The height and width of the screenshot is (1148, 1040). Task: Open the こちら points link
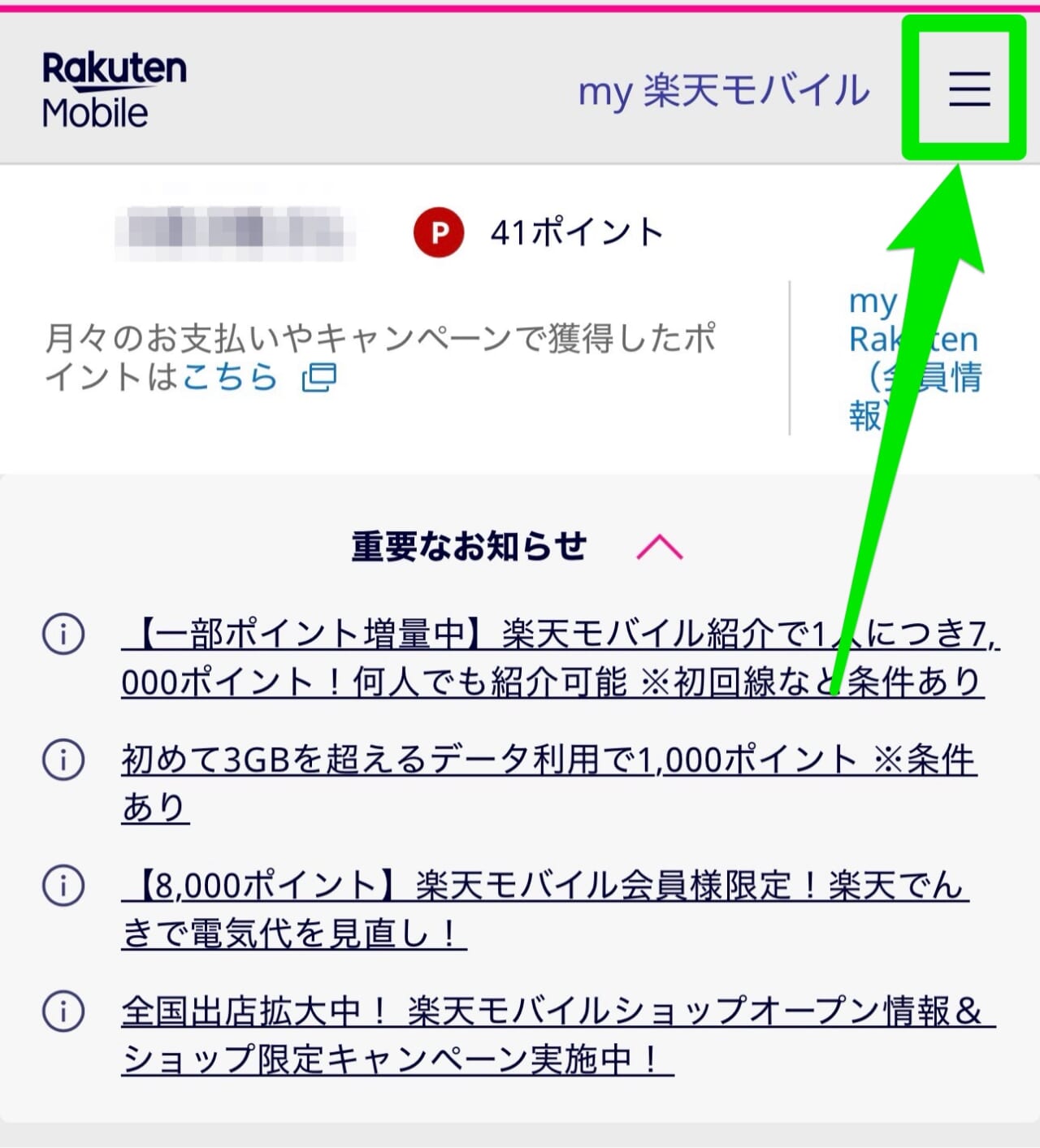pos(232,377)
